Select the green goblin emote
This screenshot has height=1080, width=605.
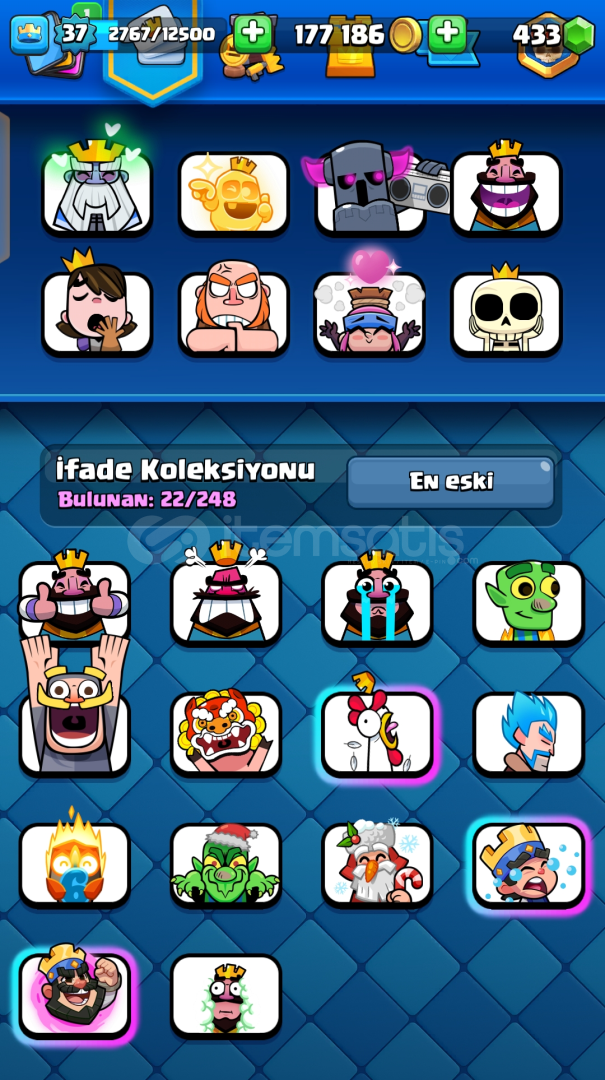(x=529, y=603)
